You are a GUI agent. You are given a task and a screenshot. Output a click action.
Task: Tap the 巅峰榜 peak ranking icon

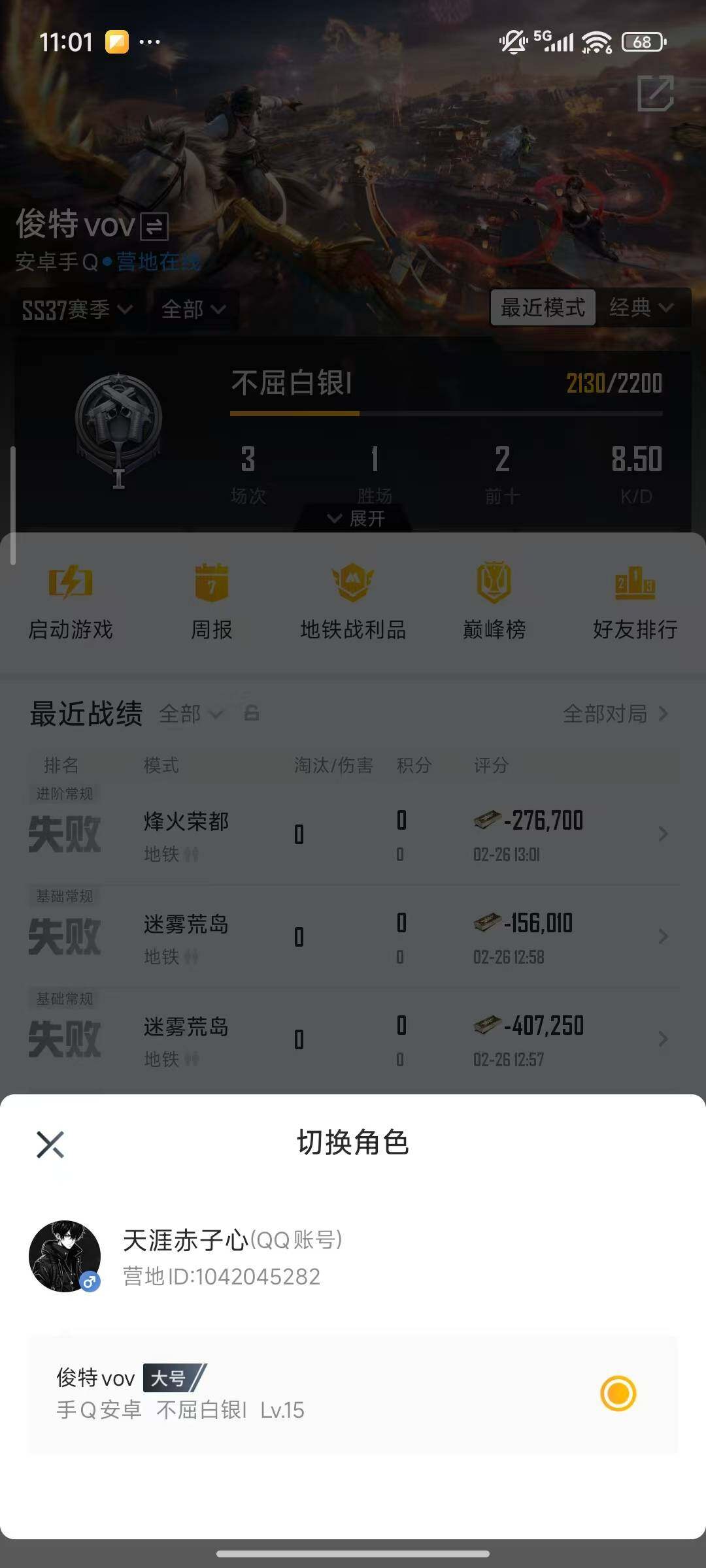[x=493, y=601]
